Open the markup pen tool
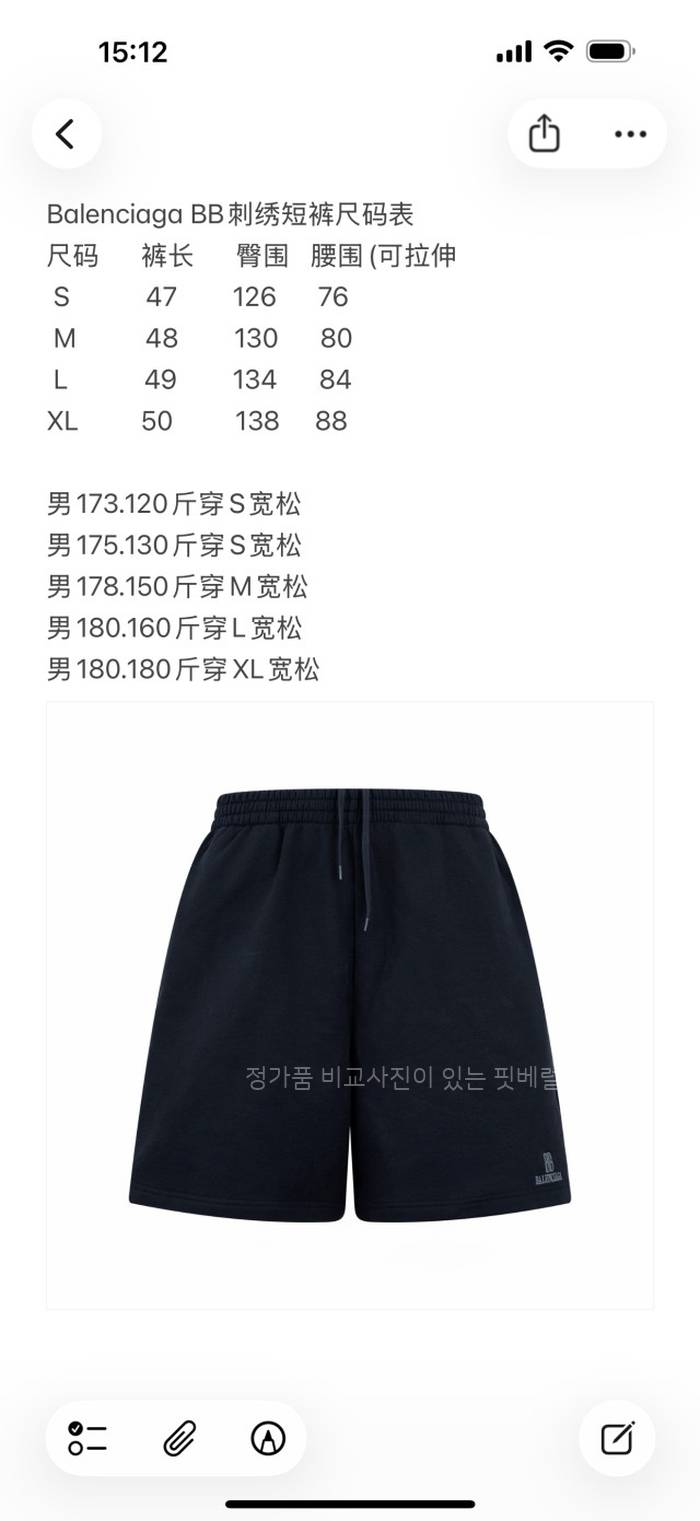 click(267, 1438)
